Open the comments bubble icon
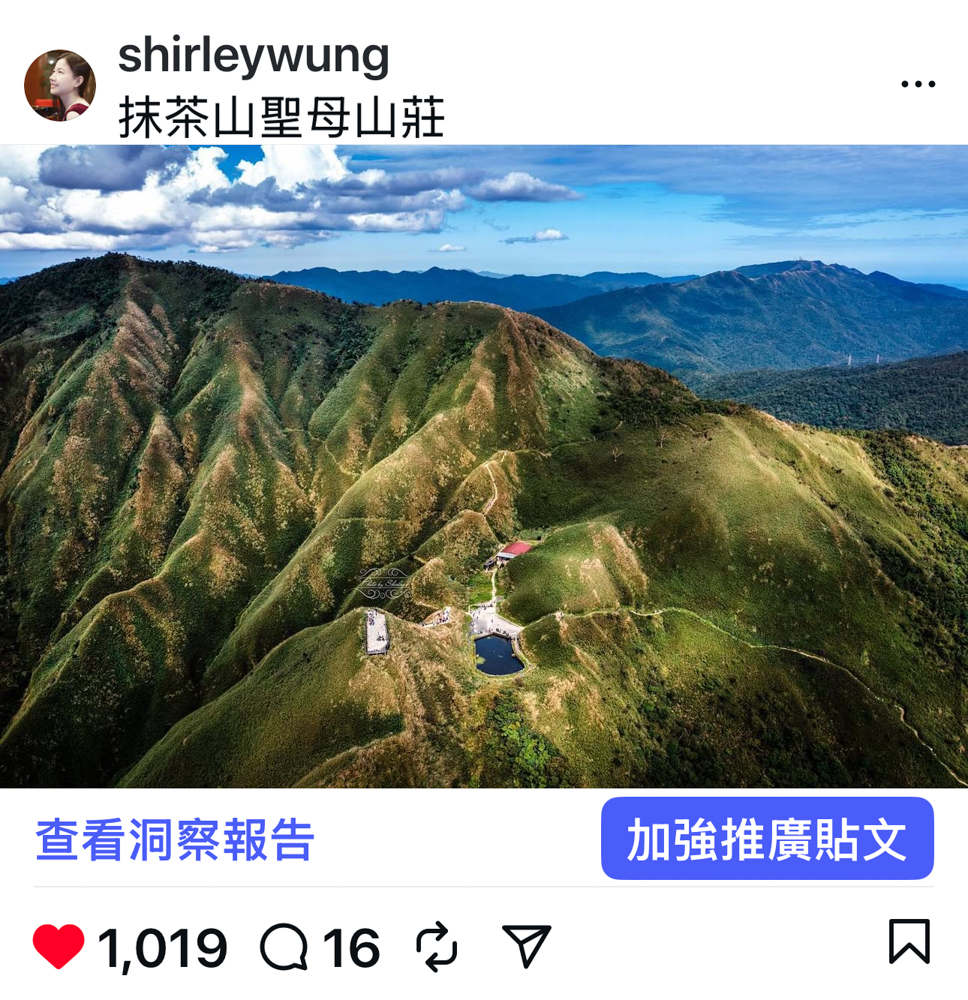968x1000 pixels. [x=283, y=946]
